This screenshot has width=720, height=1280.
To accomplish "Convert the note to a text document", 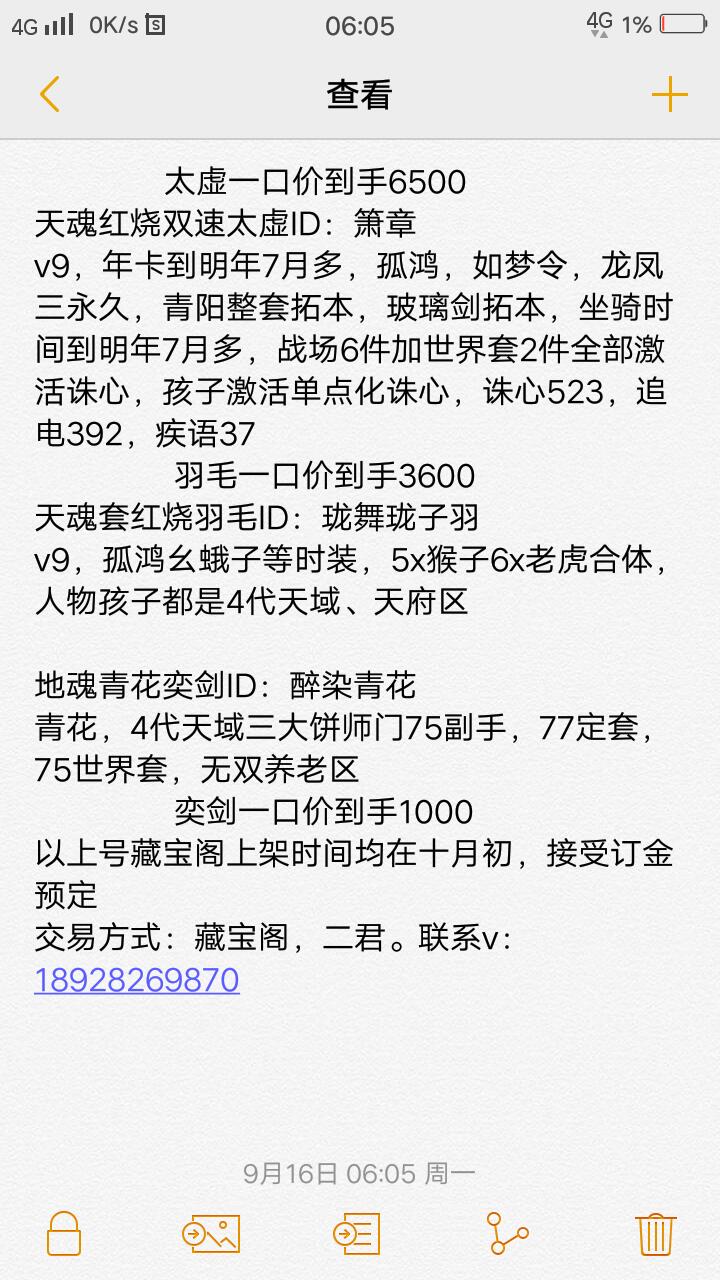I will point(357,1233).
